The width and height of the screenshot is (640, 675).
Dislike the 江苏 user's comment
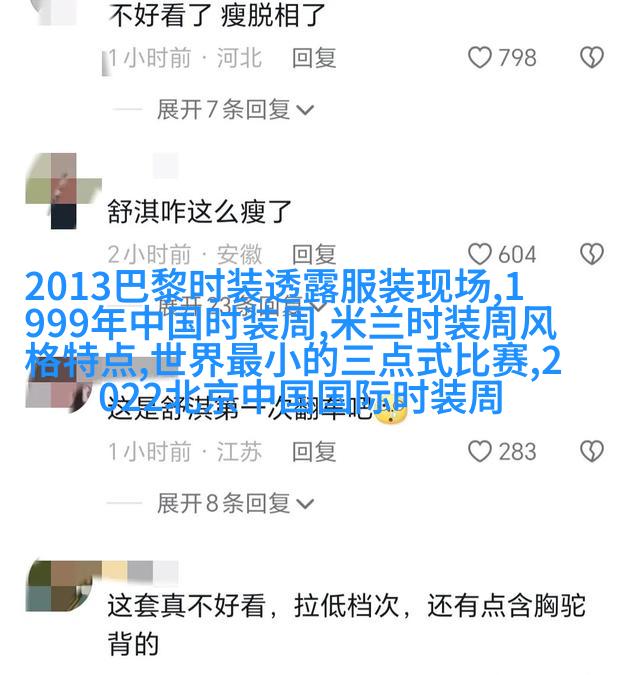[591, 451]
